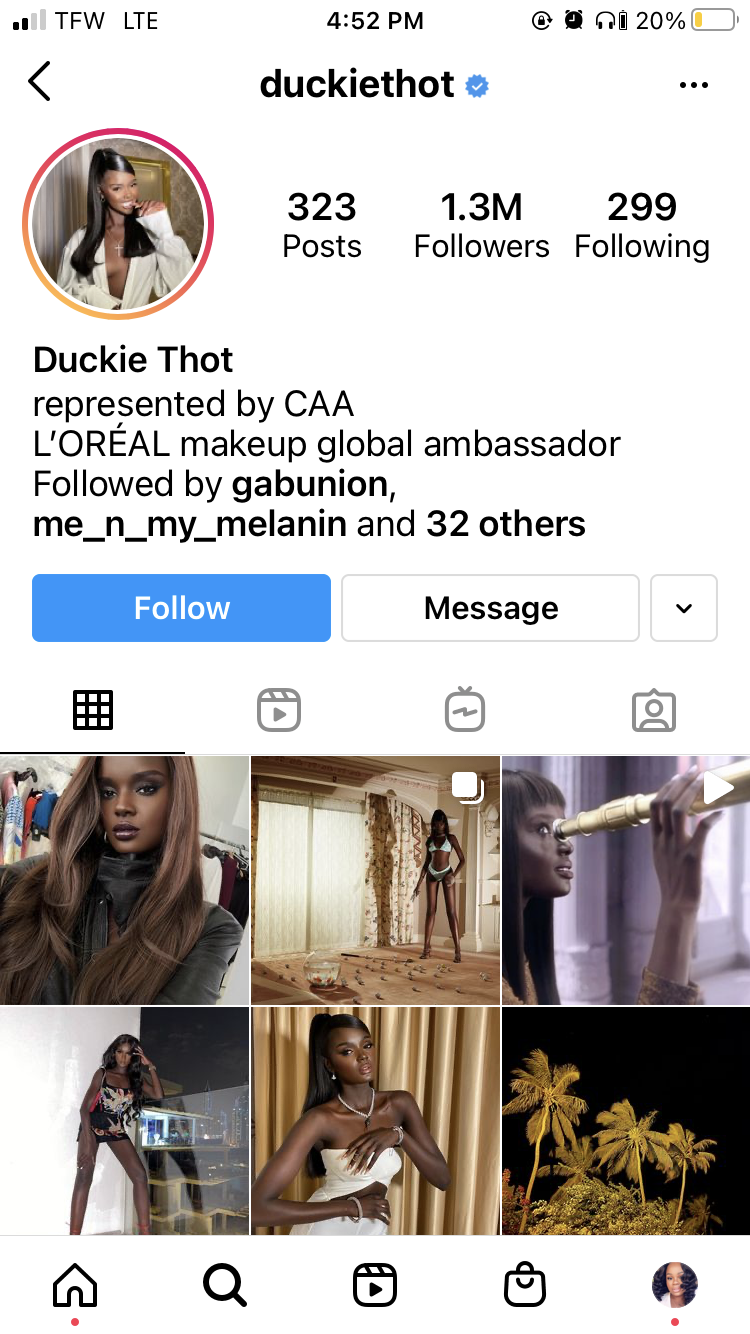
Task: Switch to the IGTV profile tab
Action: pos(465,710)
